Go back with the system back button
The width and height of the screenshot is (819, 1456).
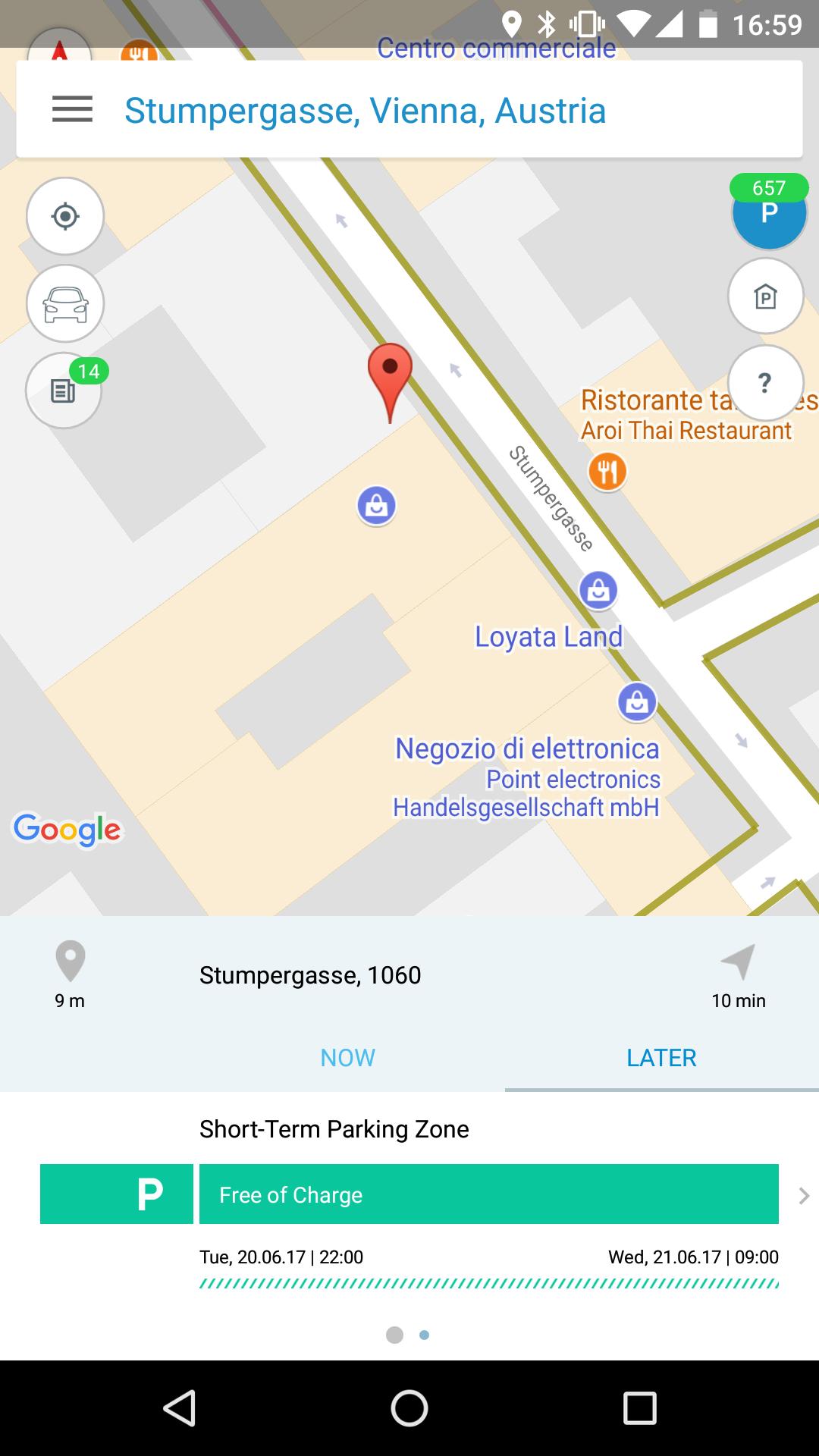[x=180, y=1408]
